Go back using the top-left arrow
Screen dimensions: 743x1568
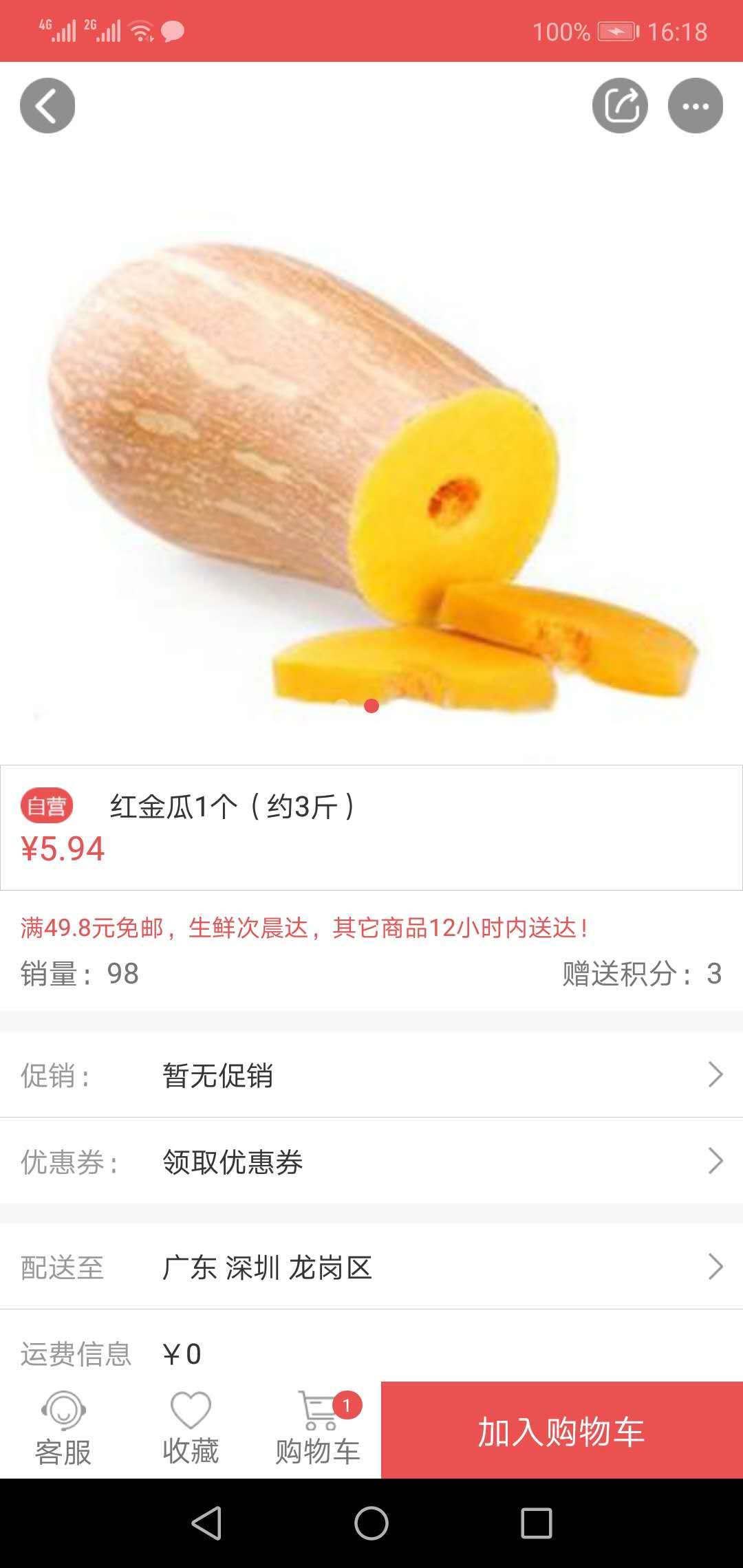[47, 105]
